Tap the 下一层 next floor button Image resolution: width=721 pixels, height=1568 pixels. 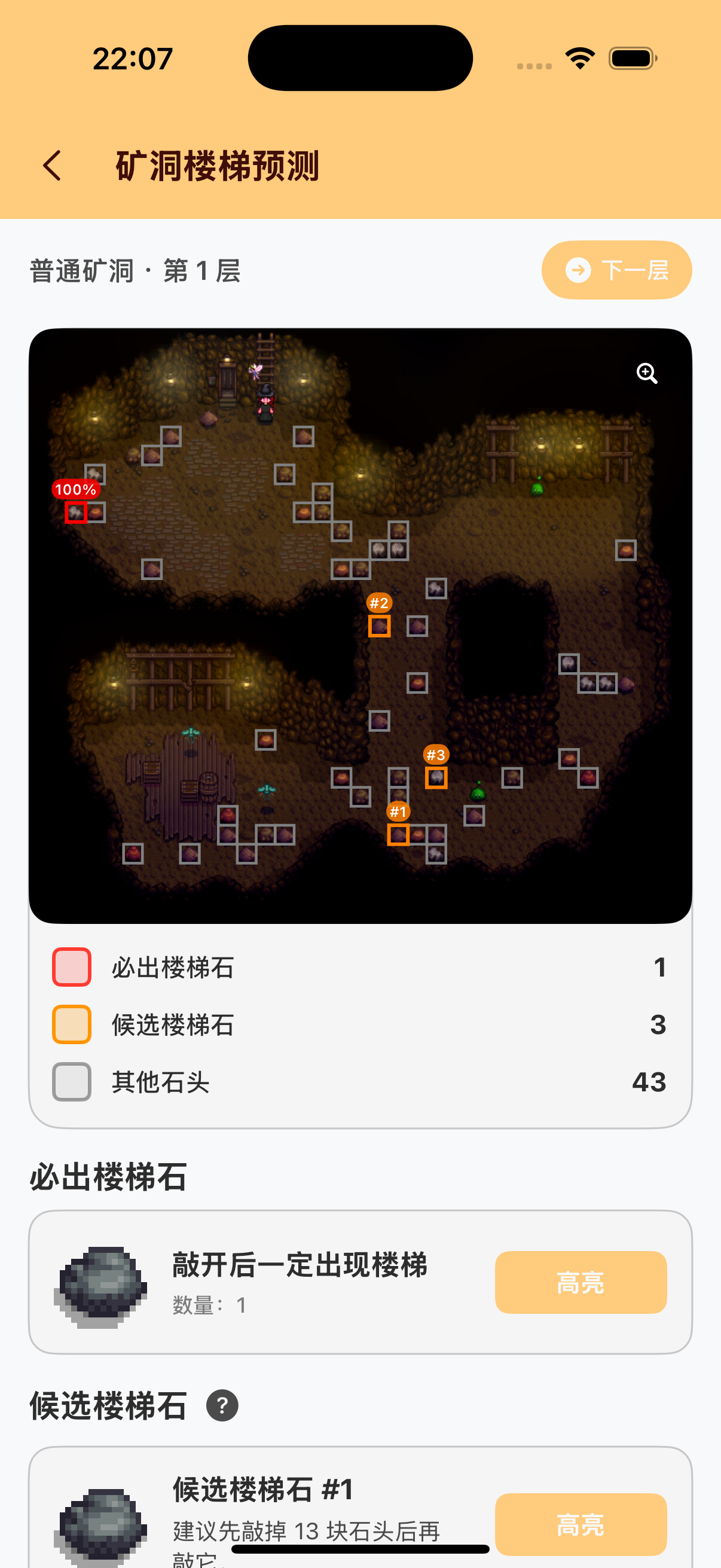[616, 270]
